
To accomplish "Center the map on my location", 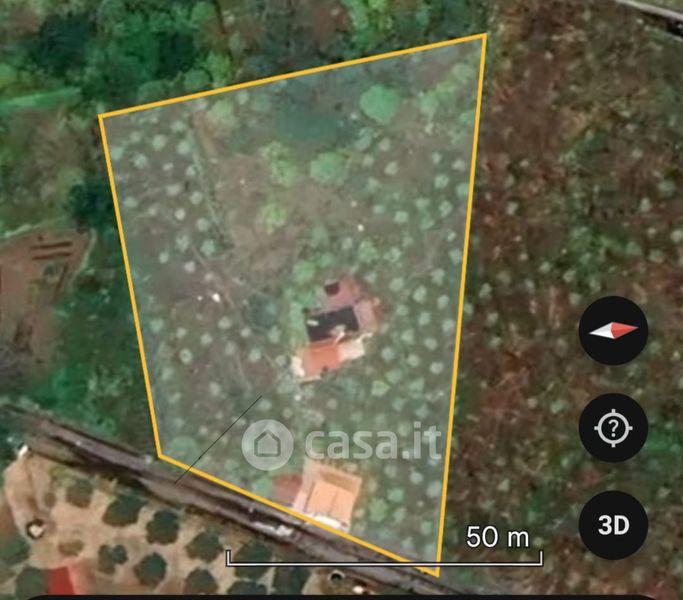I will coord(613,428).
